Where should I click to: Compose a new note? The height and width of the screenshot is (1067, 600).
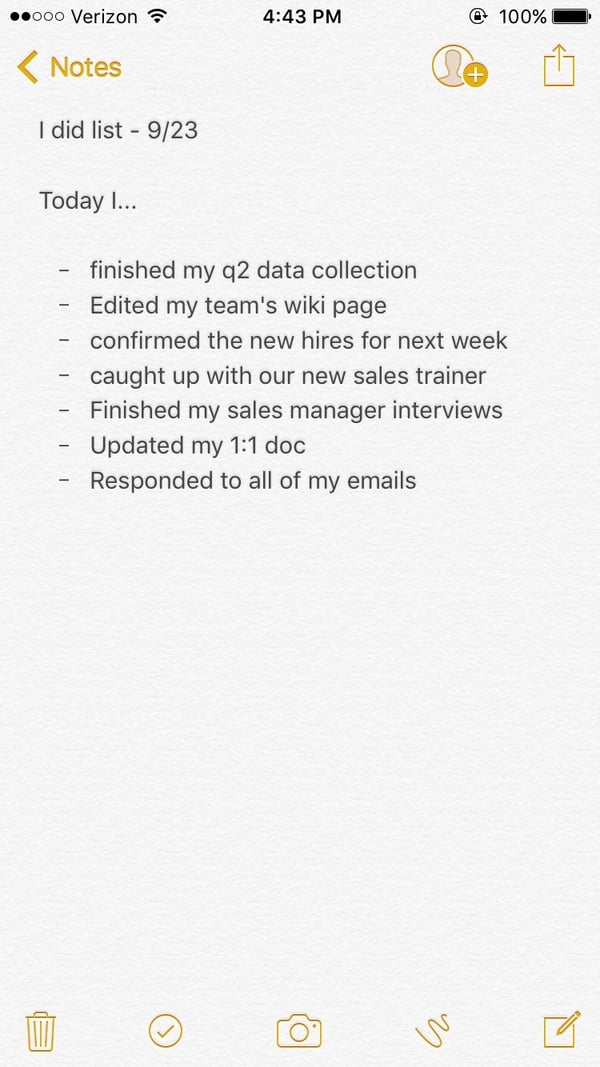click(560, 1030)
